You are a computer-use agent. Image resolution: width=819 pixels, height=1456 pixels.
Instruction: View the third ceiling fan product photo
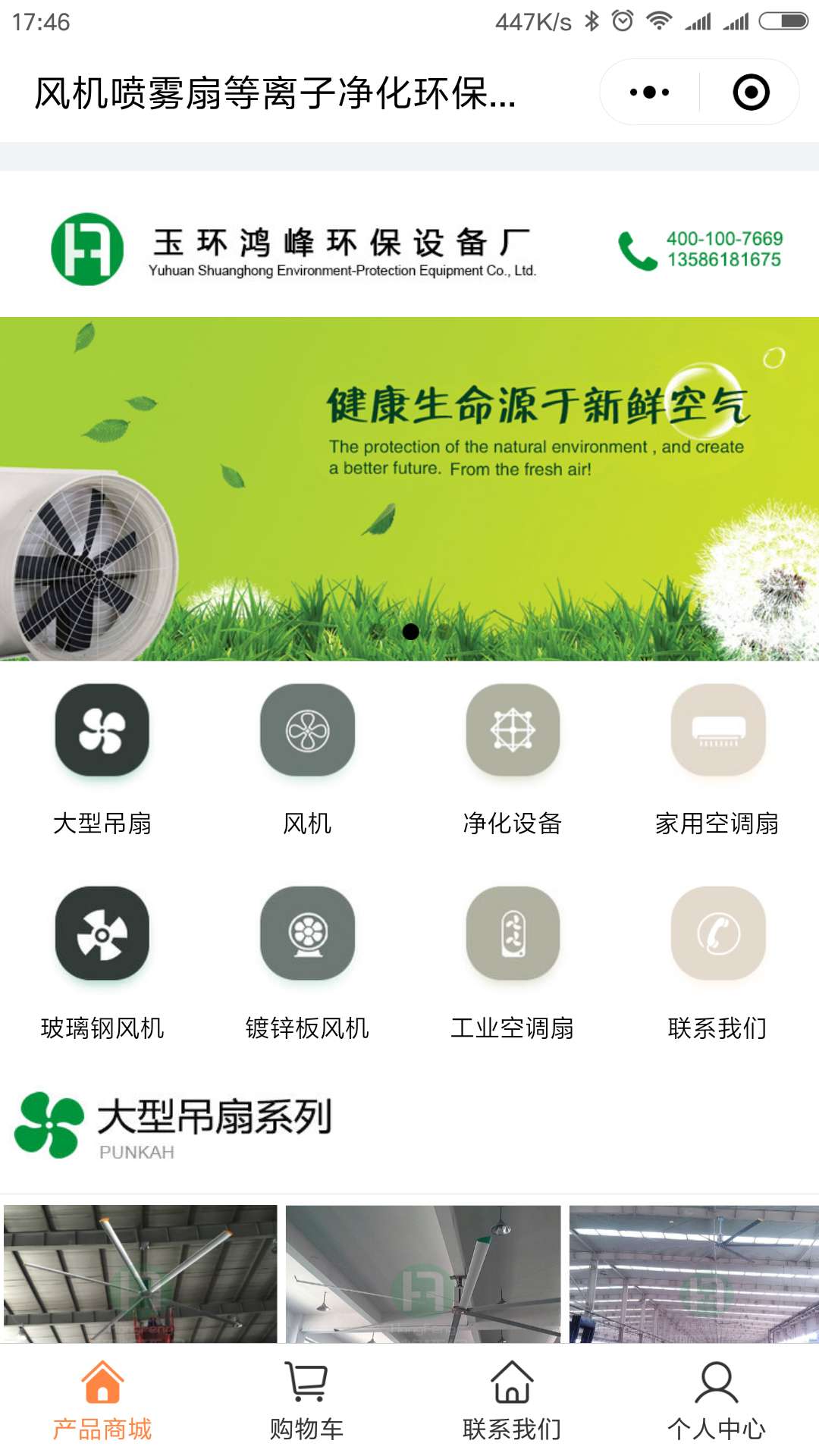pos(693,1273)
